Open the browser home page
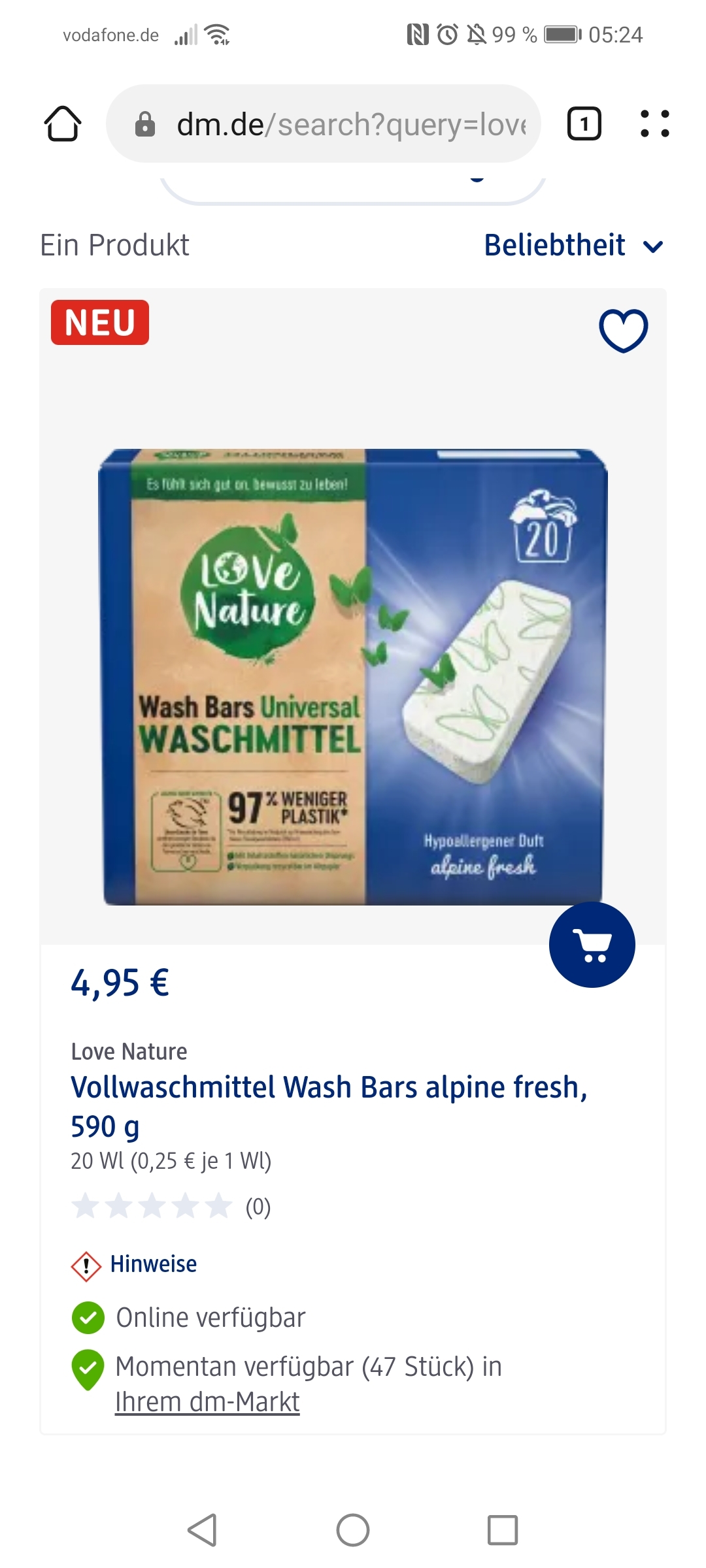This screenshot has height=1568, width=706. [63, 123]
